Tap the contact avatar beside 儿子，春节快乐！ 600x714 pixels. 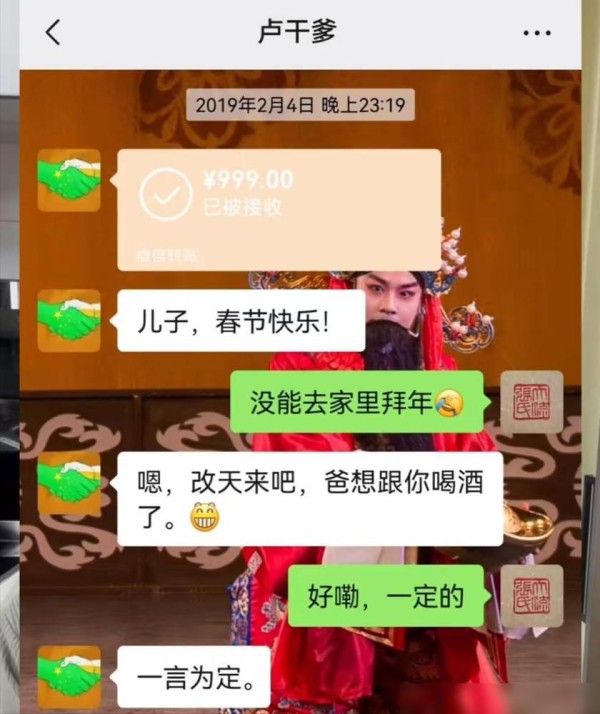(x=69, y=320)
